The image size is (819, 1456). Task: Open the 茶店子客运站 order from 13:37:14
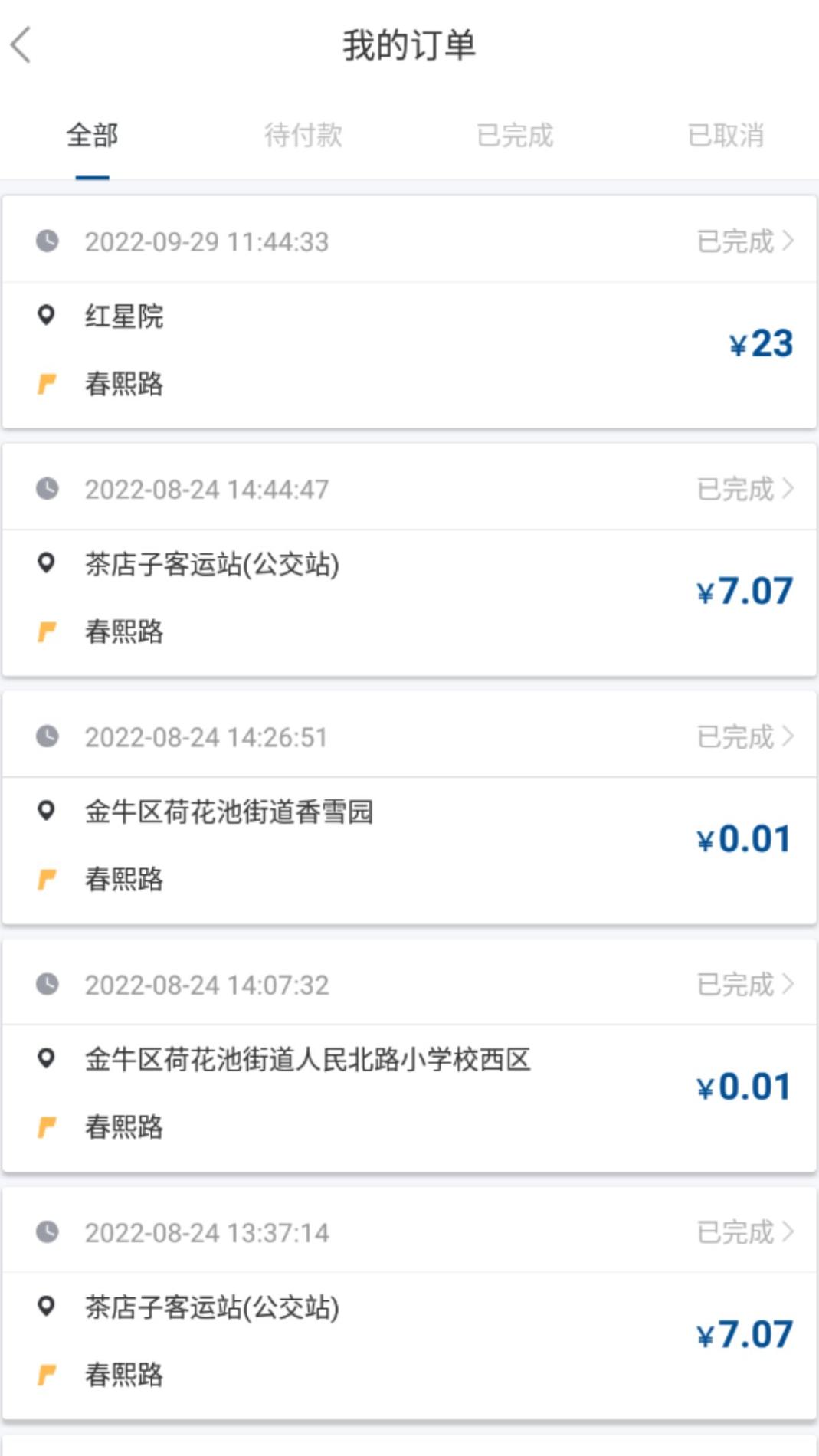(x=211, y=1305)
